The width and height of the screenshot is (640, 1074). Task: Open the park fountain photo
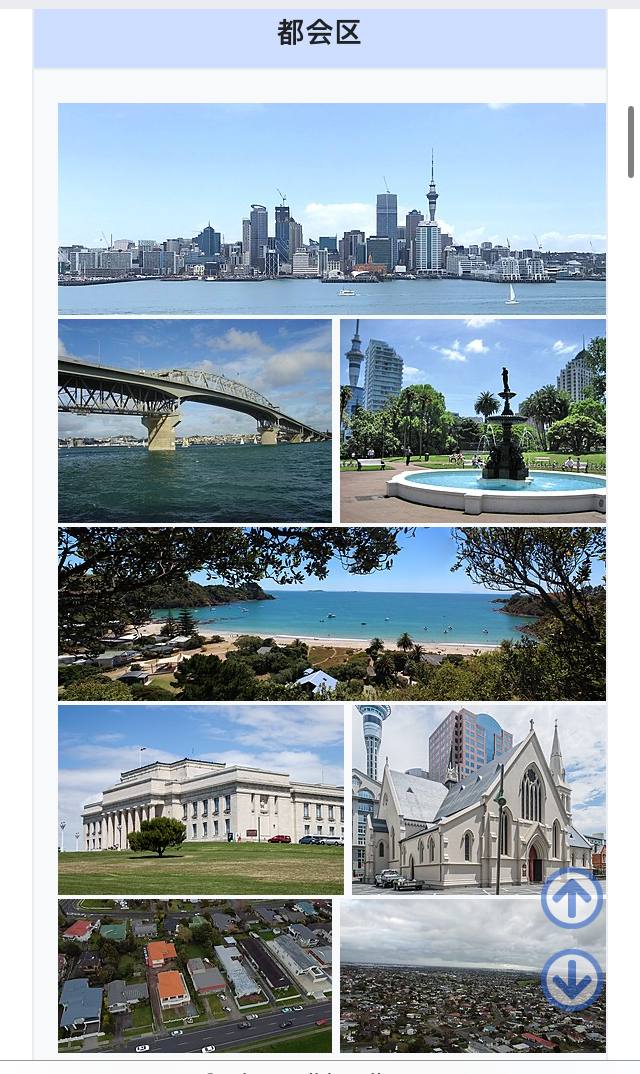pos(472,421)
